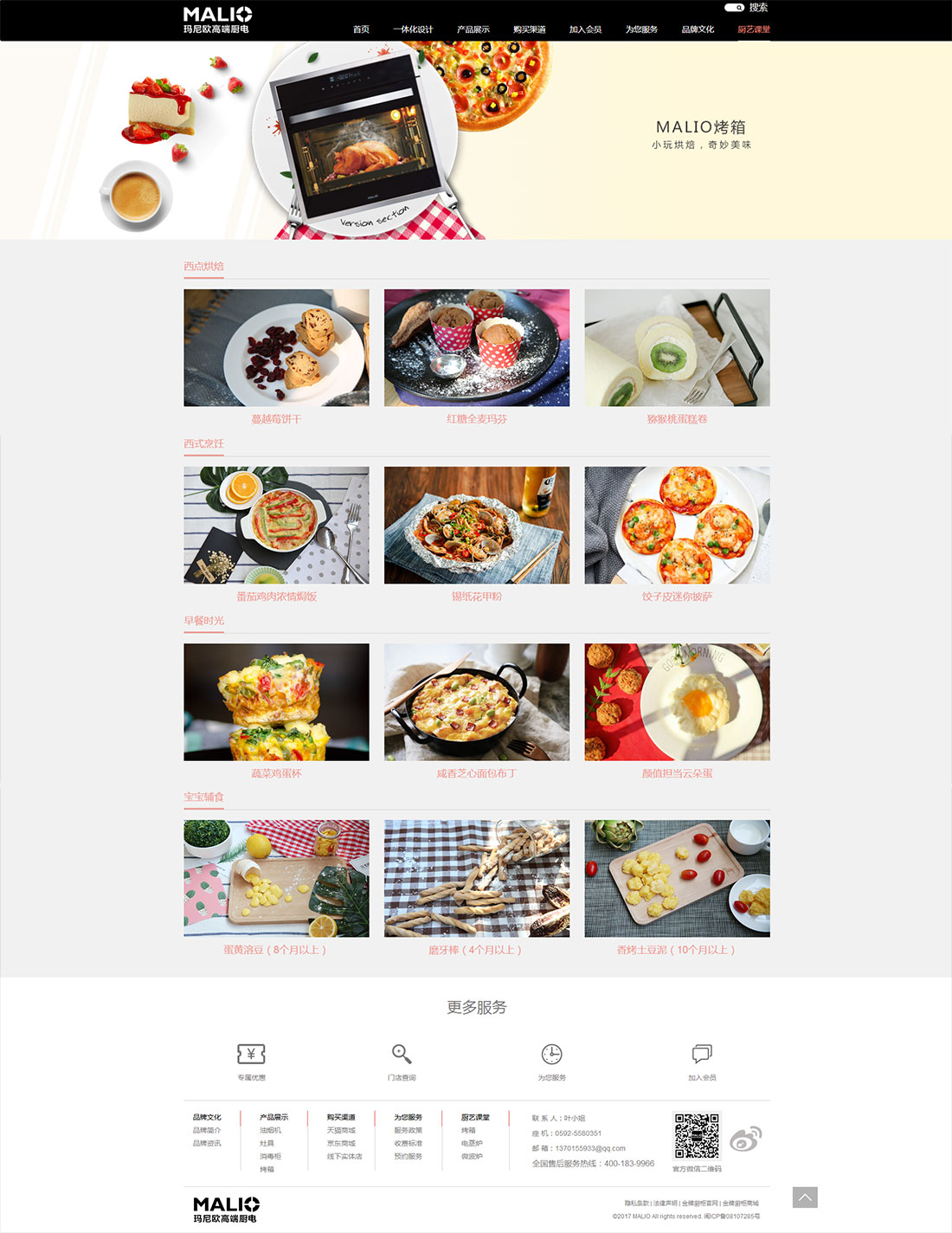
Task: Open the 蔬菜鸡蛋杯 breakfast recipe
Action: pos(276,702)
